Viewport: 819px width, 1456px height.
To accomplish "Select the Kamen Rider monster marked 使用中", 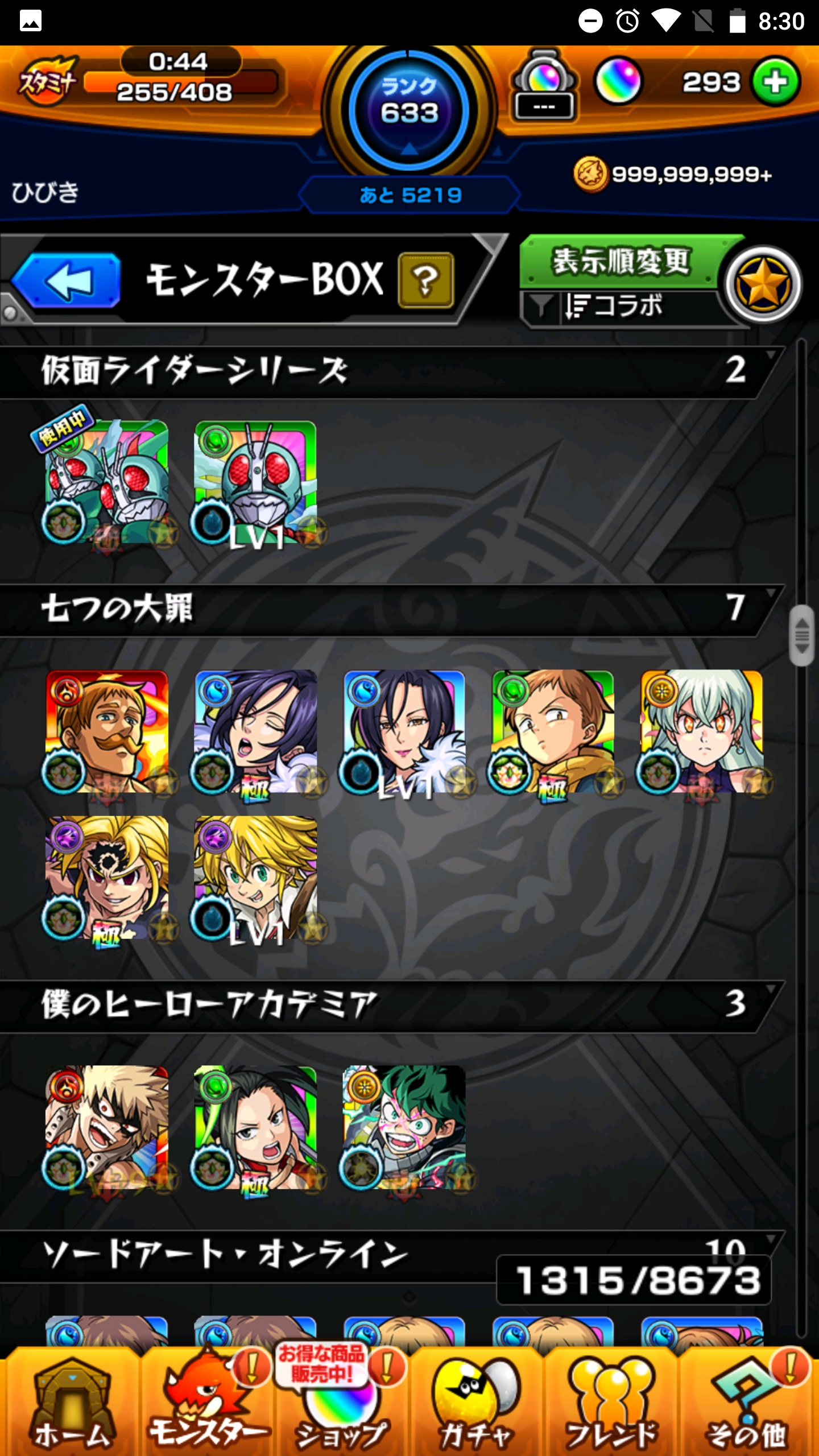I will (x=107, y=481).
